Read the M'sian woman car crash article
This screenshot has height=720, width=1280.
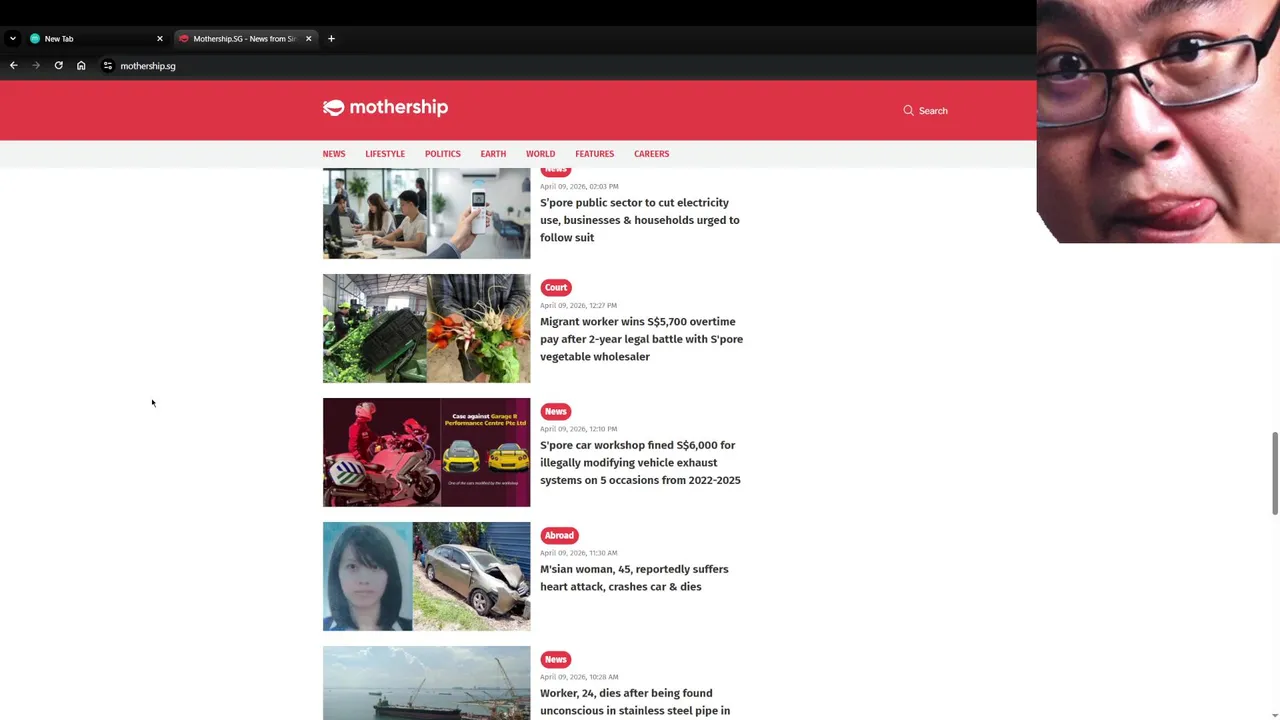pos(634,578)
